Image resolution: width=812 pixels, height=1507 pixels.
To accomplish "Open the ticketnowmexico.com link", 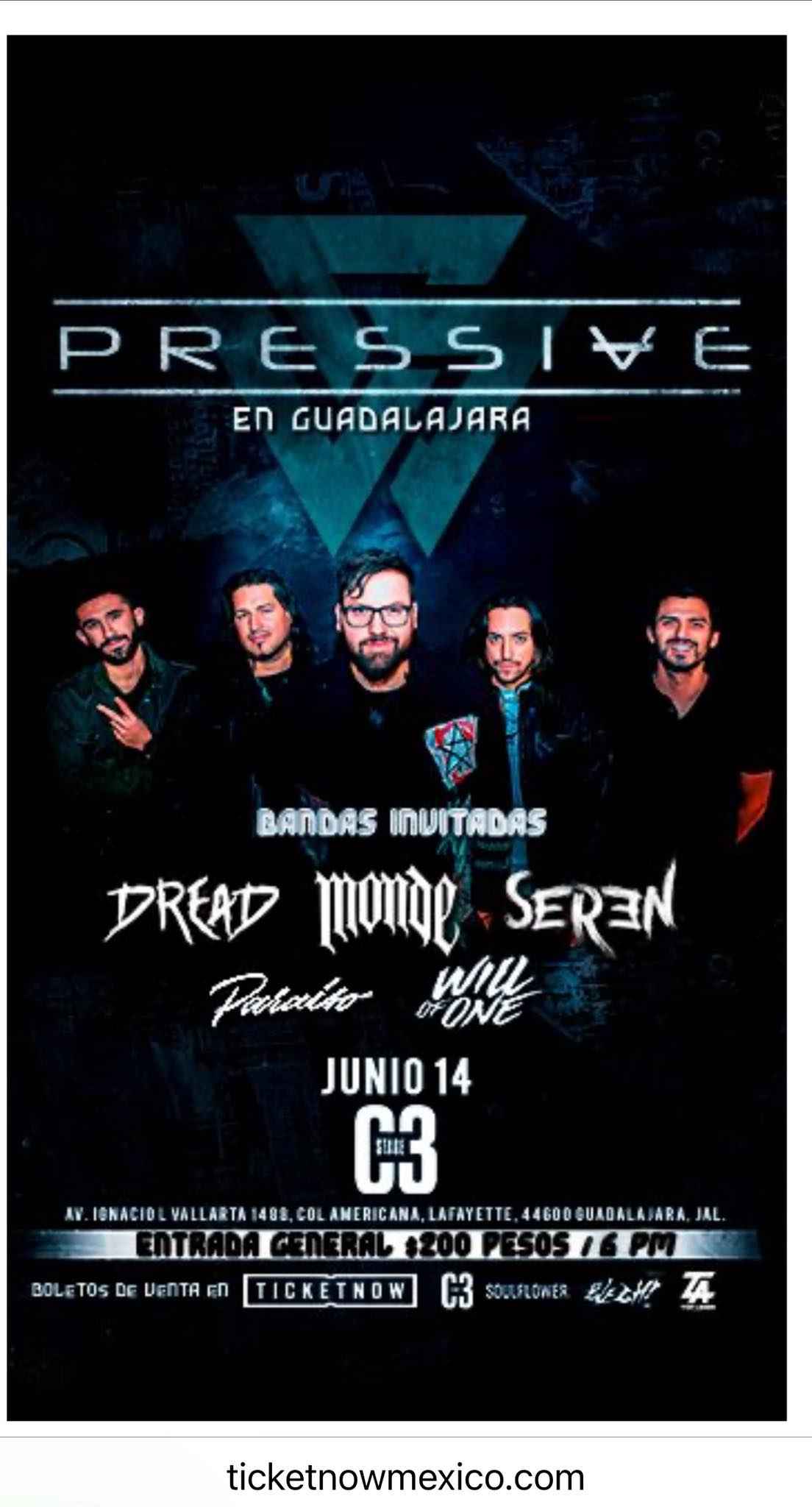I will [405, 1477].
